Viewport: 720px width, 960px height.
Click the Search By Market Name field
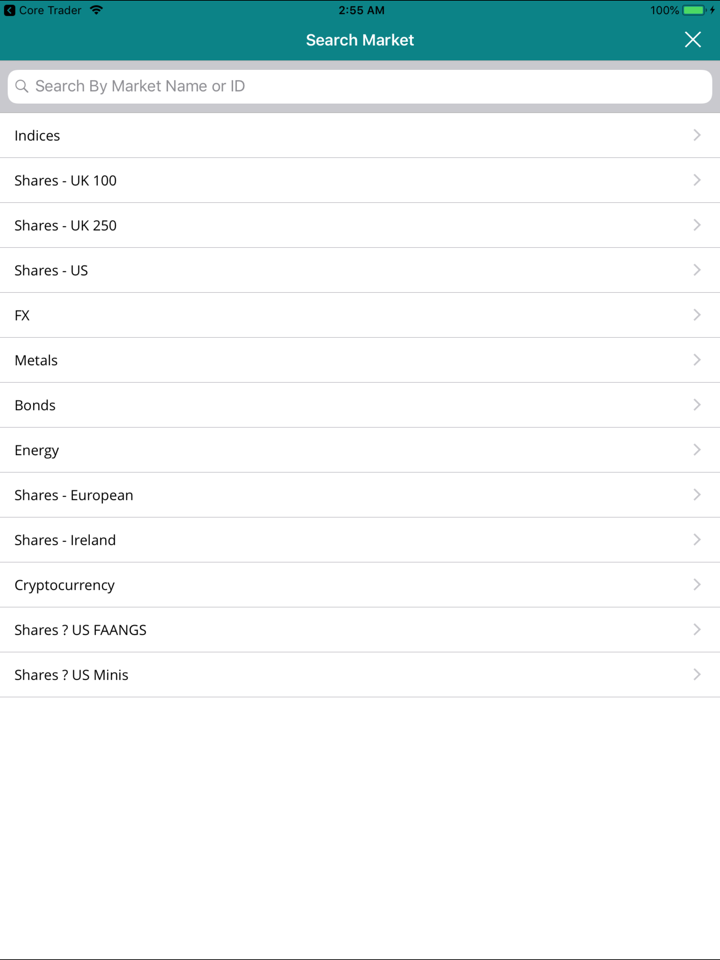[x=360, y=86]
